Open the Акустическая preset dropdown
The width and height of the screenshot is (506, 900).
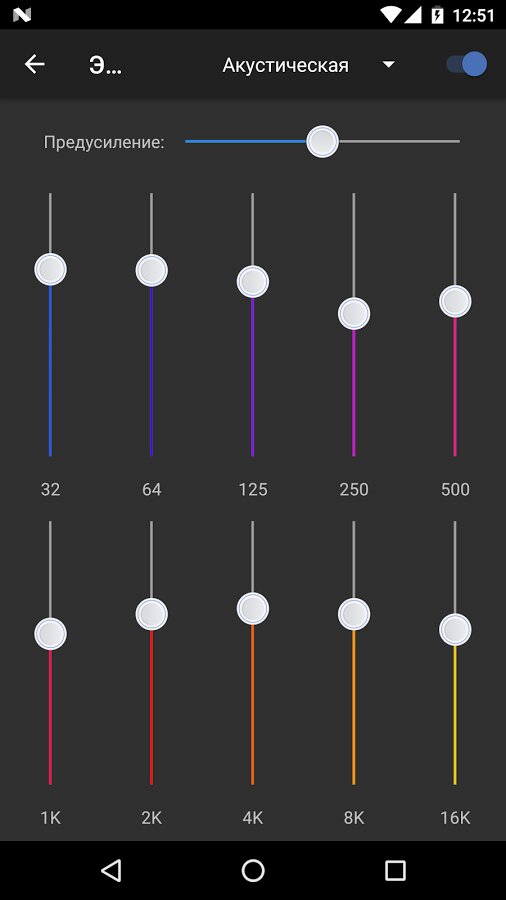click(309, 65)
